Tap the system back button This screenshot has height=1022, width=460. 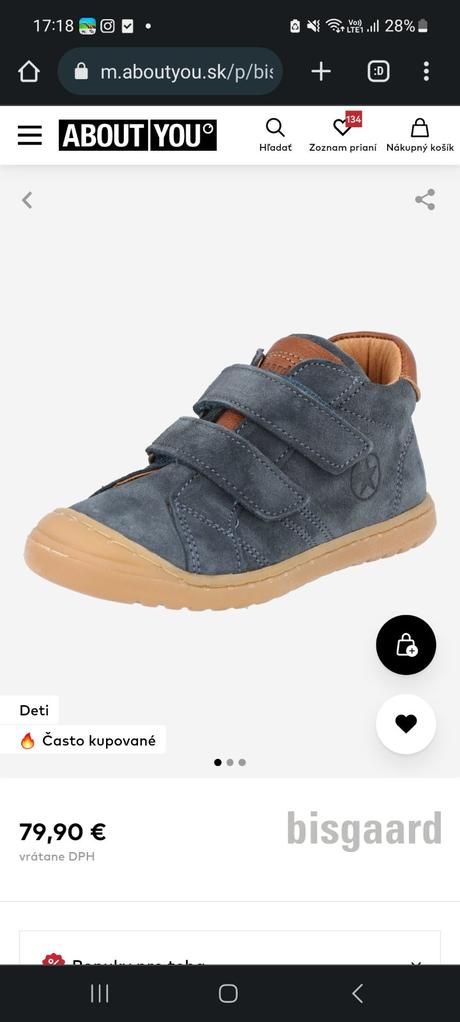click(357, 993)
